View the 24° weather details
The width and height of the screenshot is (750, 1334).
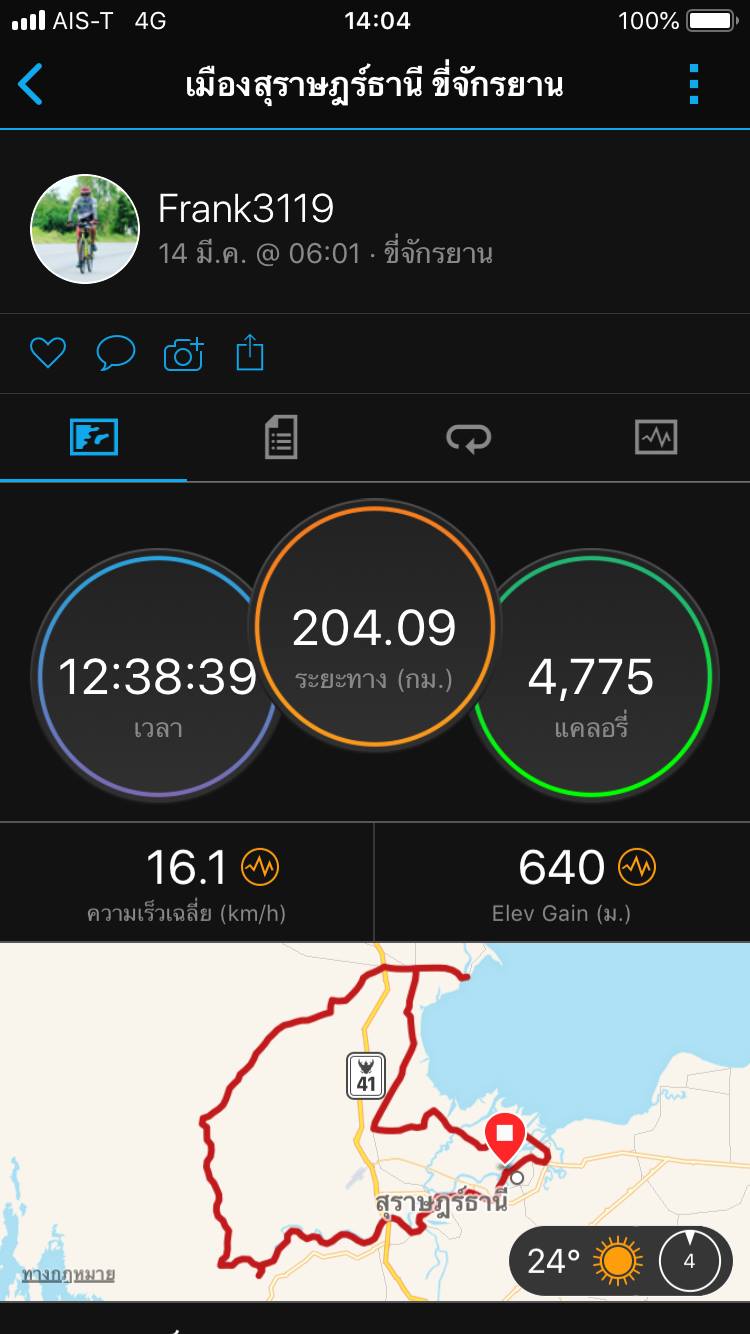[x=580, y=1260]
